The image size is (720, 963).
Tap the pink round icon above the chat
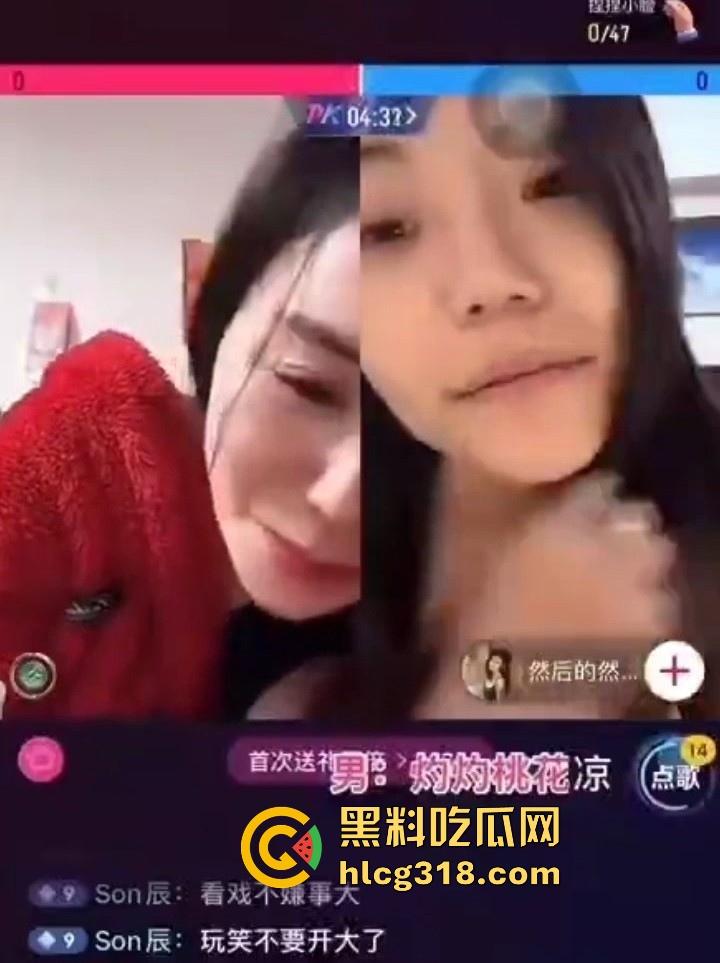pyautogui.click(x=40, y=761)
